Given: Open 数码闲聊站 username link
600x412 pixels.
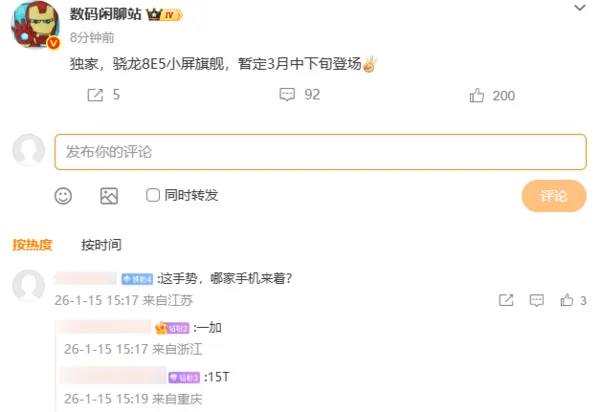Looking at the screenshot, I should [x=104, y=14].
